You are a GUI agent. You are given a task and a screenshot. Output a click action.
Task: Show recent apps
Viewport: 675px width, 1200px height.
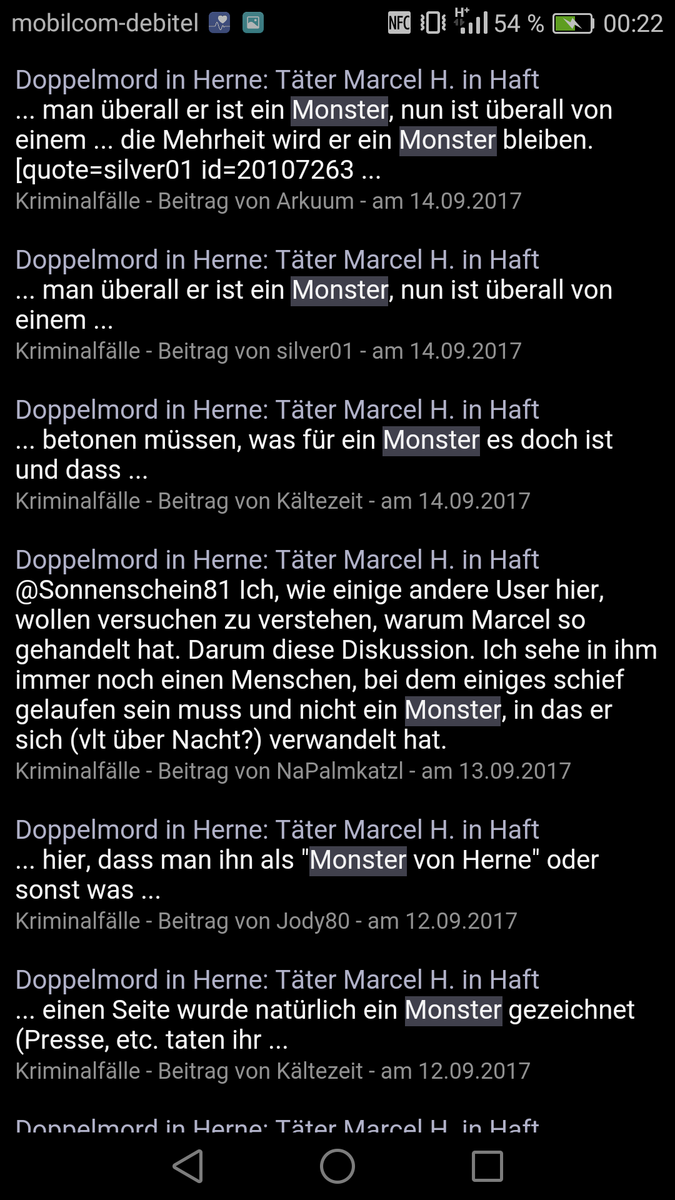pyautogui.click(x=487, y=1165)
